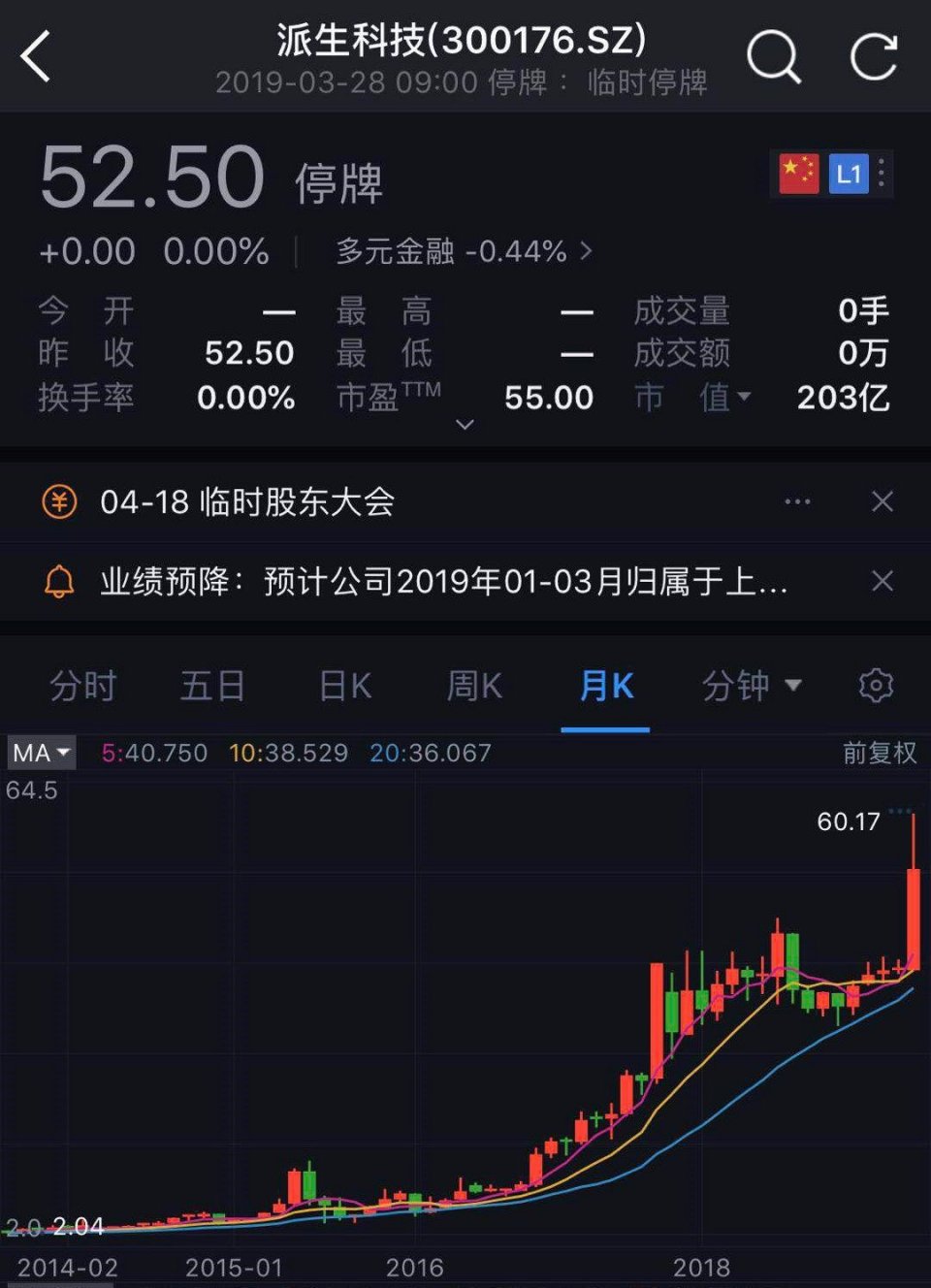Screen dimensions: 931x1288
Task: Open the stock search magnifier
Action: point(773,56)
